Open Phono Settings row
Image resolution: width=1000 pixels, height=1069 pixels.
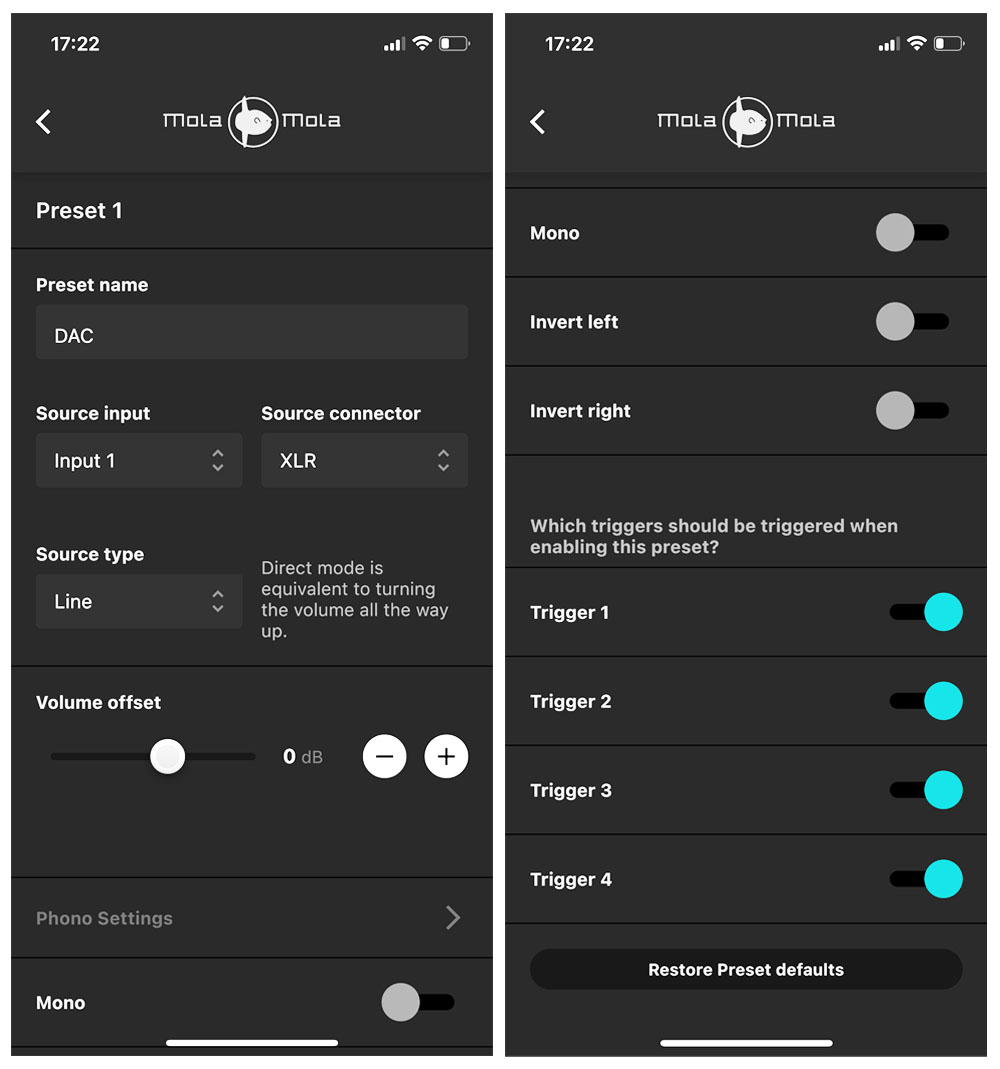coord(251,918)
